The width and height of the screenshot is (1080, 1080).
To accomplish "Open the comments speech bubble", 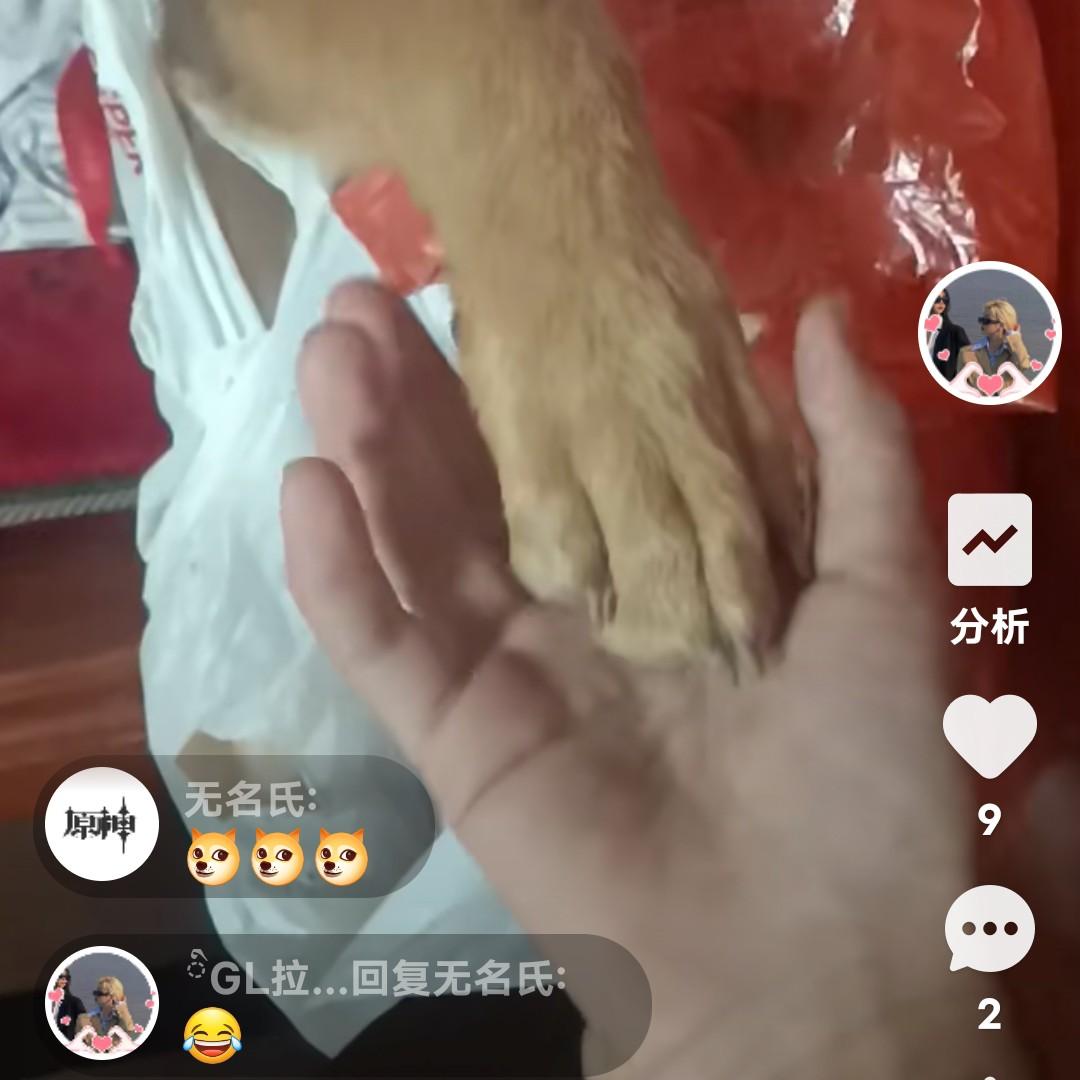I will (990, 928).
